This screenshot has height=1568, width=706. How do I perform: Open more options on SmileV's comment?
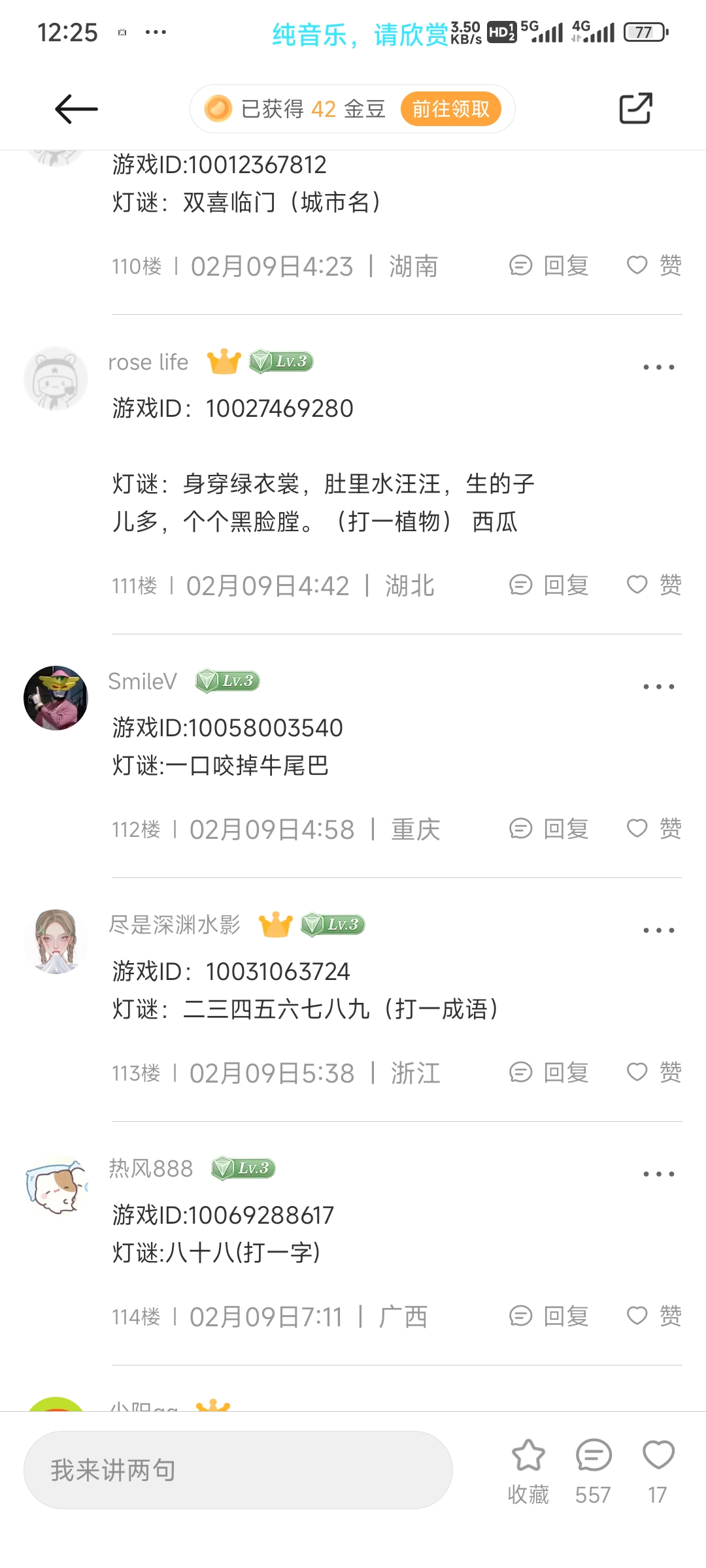[658, 687]
